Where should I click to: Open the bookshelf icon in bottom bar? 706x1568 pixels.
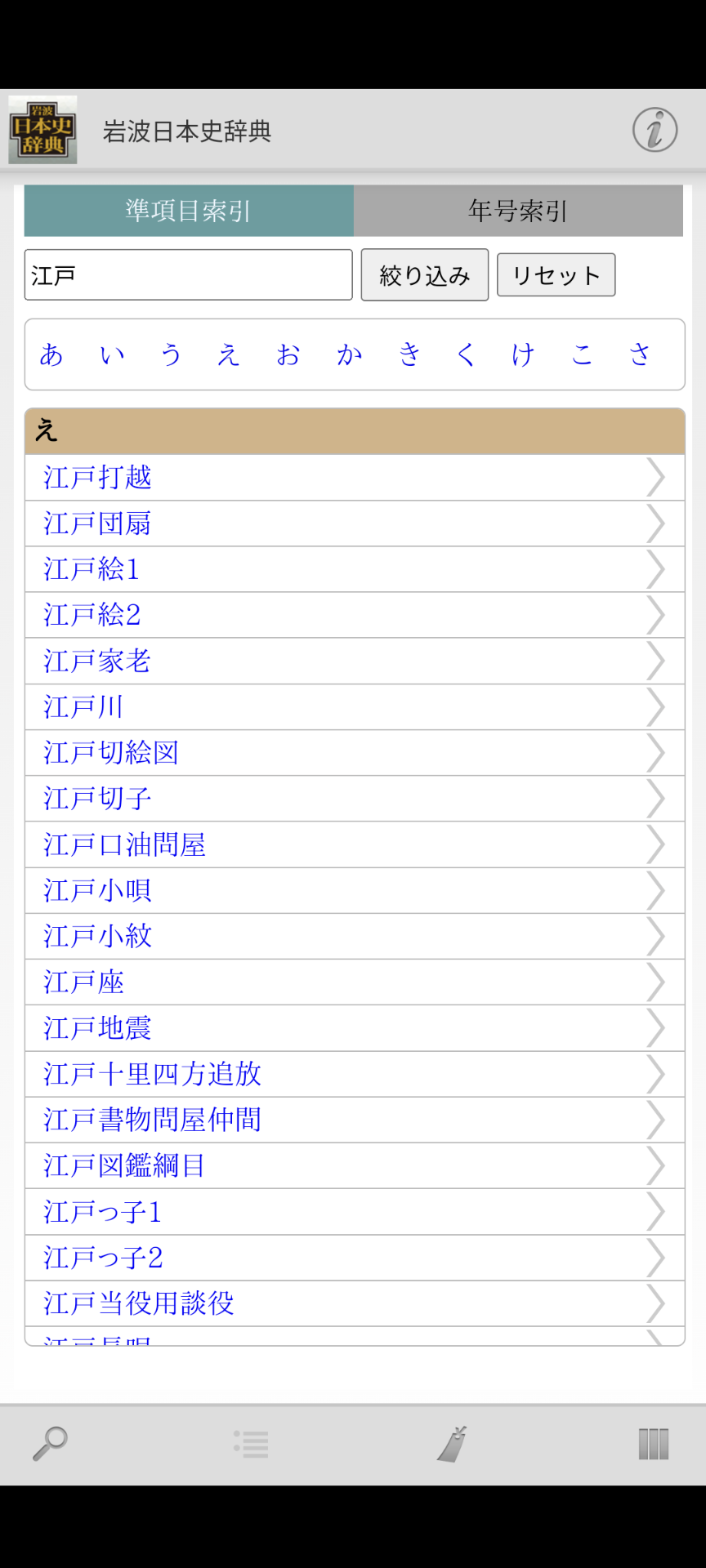(653, 1443)
